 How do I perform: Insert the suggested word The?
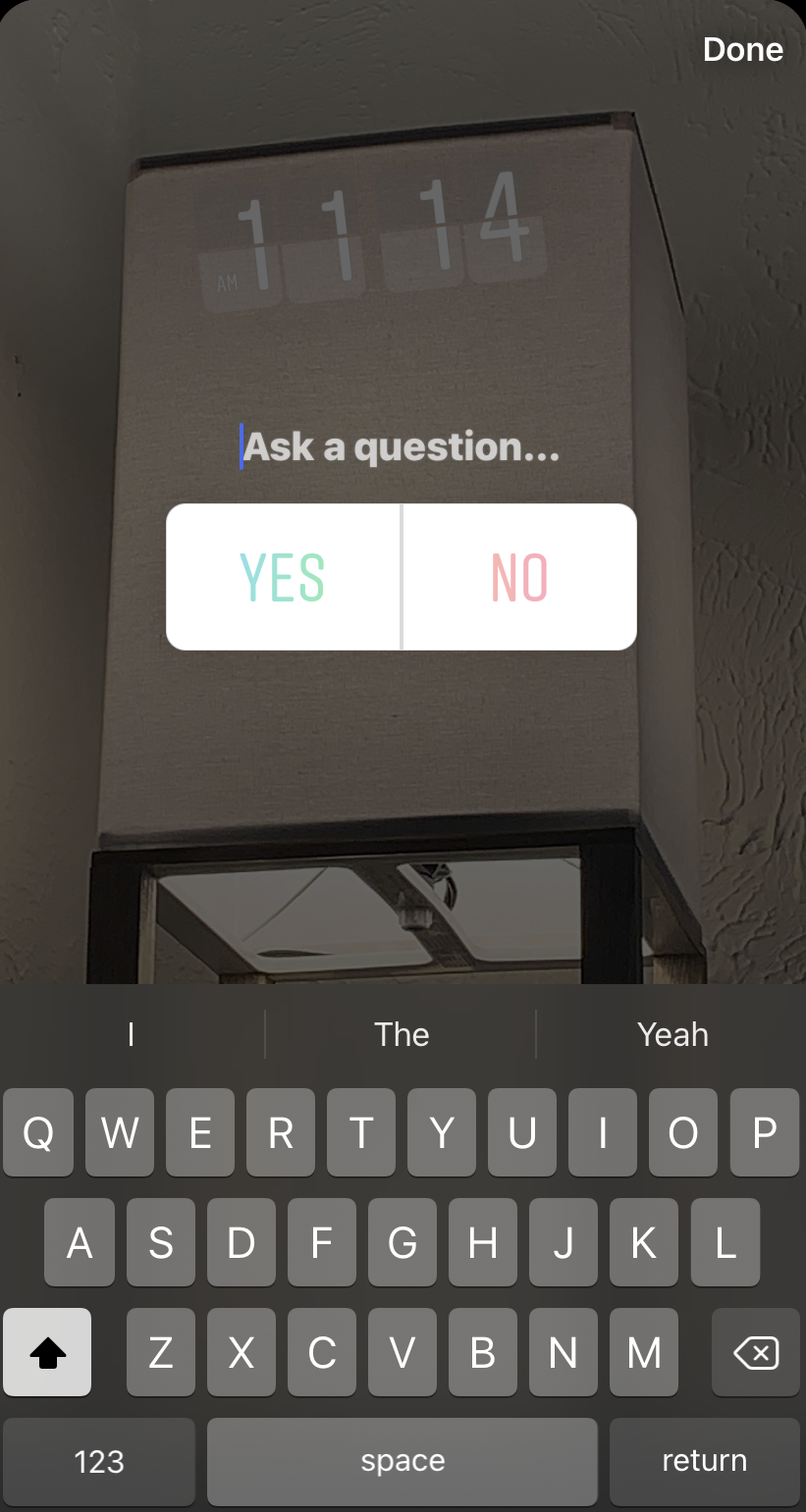click(402, 1034)
